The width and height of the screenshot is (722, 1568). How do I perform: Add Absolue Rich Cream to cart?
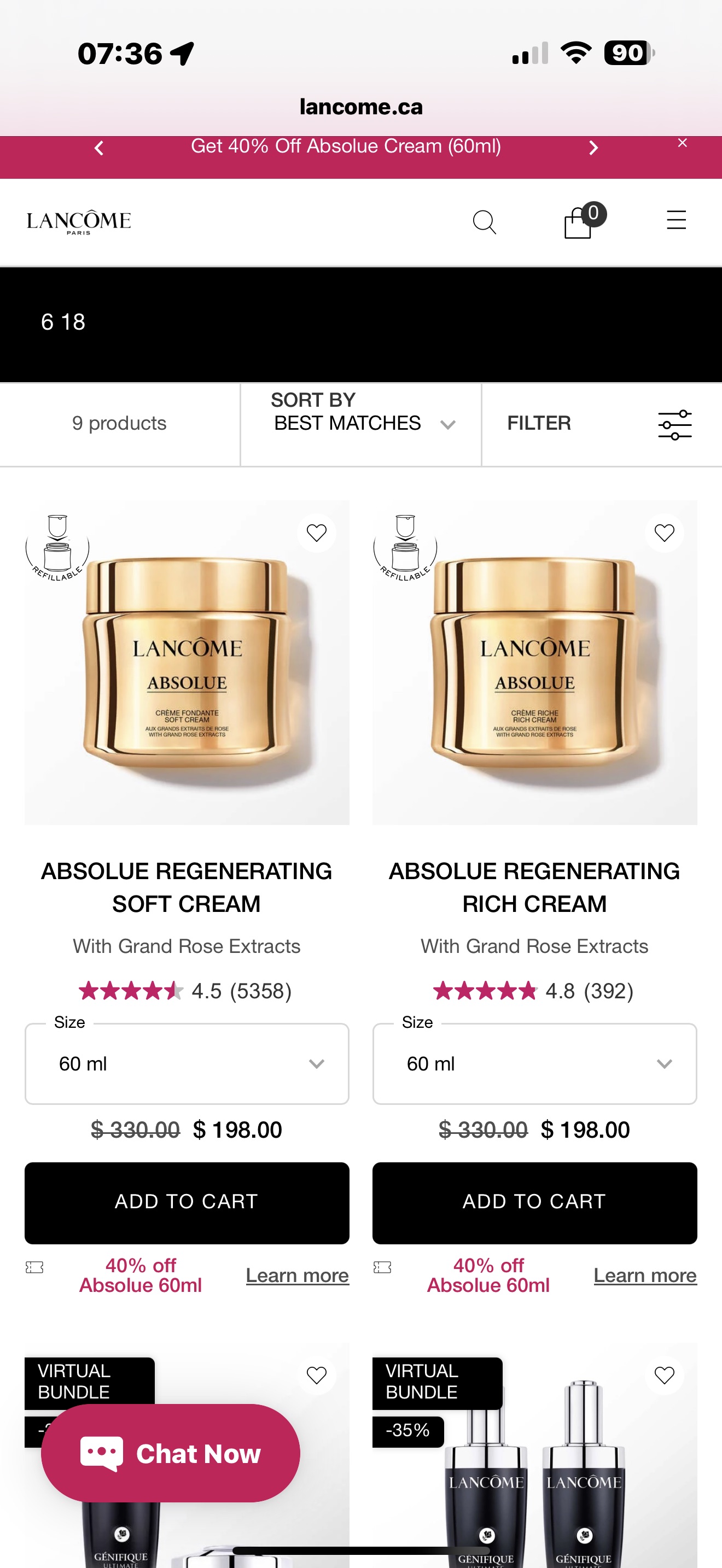(x=534, y=1202)
